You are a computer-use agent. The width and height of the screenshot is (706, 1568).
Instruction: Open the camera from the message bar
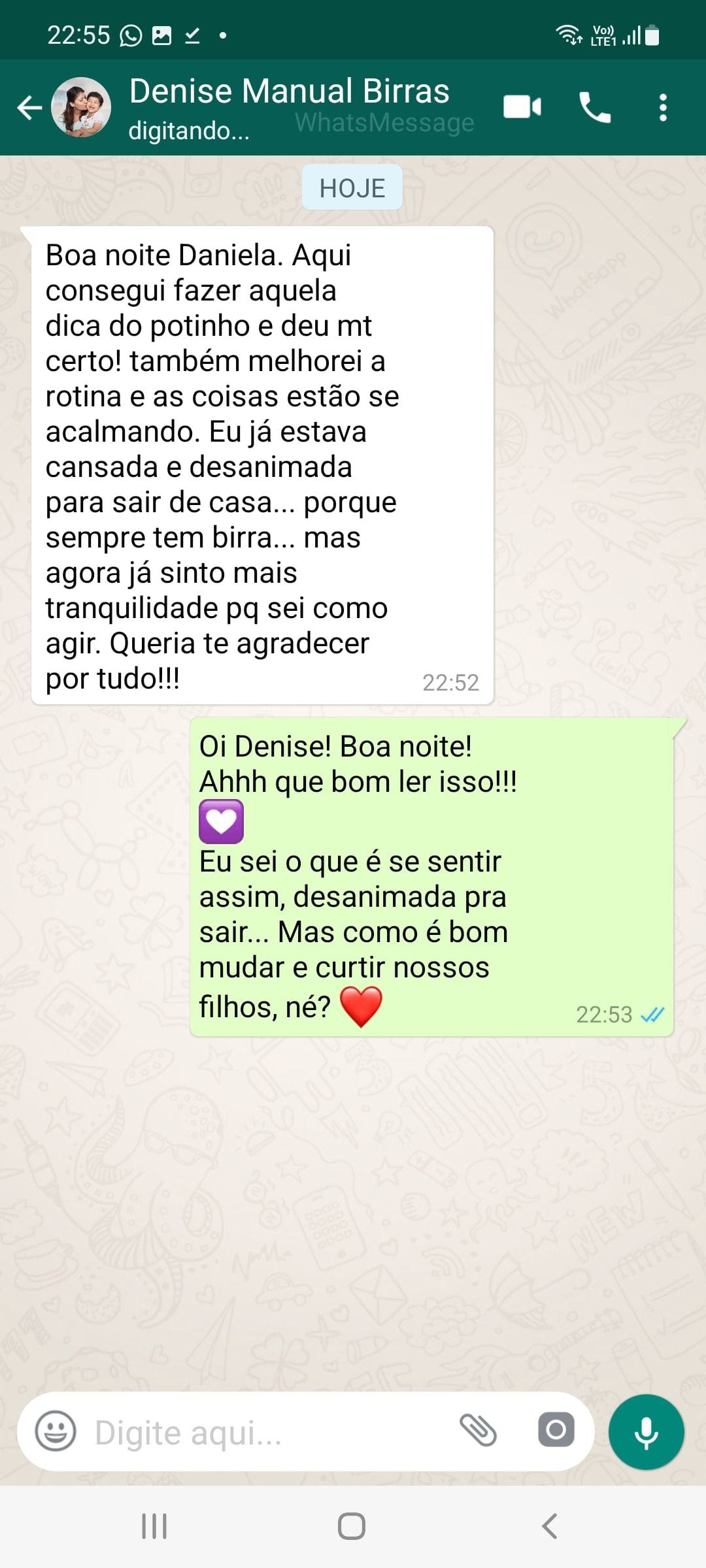click(x=556, y=1430)
